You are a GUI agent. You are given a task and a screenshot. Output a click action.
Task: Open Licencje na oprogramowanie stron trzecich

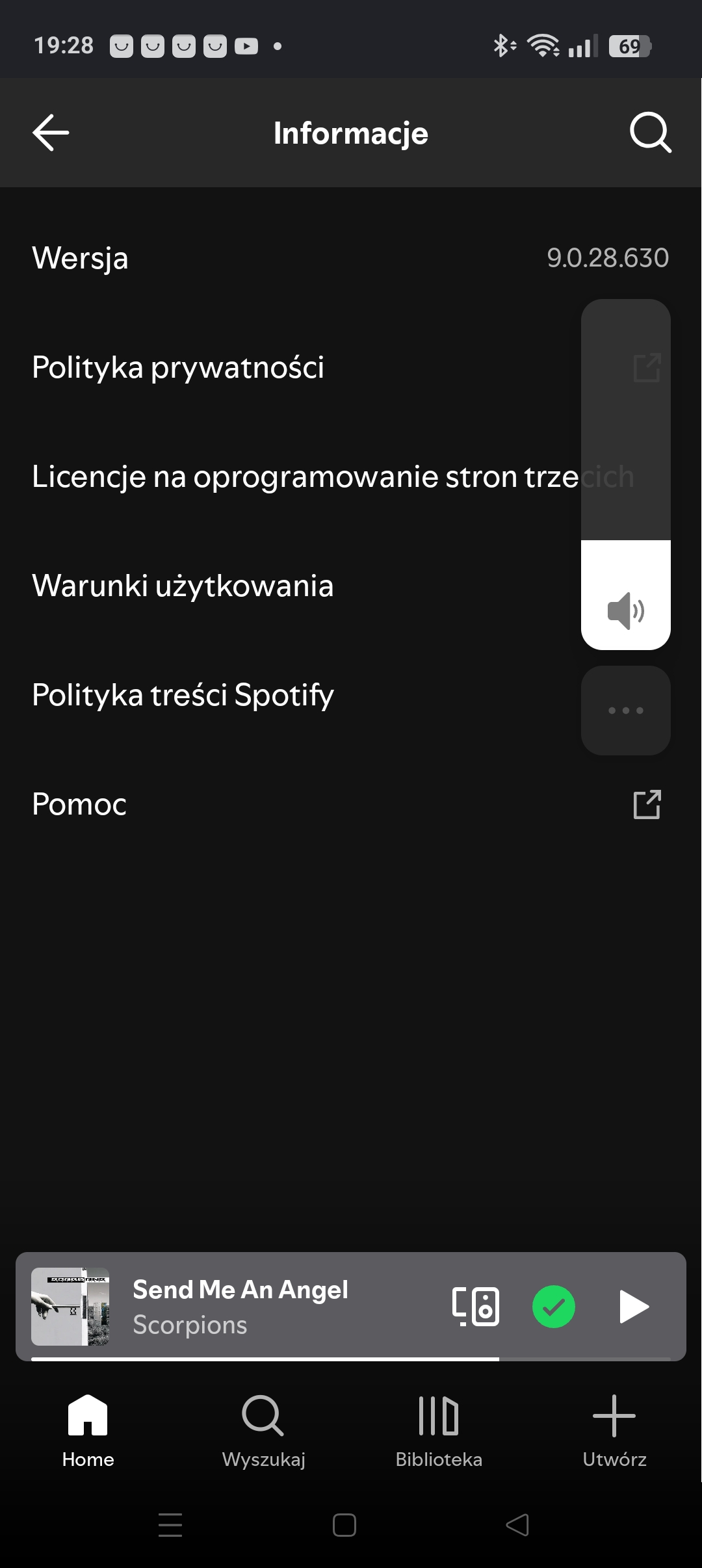click(x=351, y=477)
